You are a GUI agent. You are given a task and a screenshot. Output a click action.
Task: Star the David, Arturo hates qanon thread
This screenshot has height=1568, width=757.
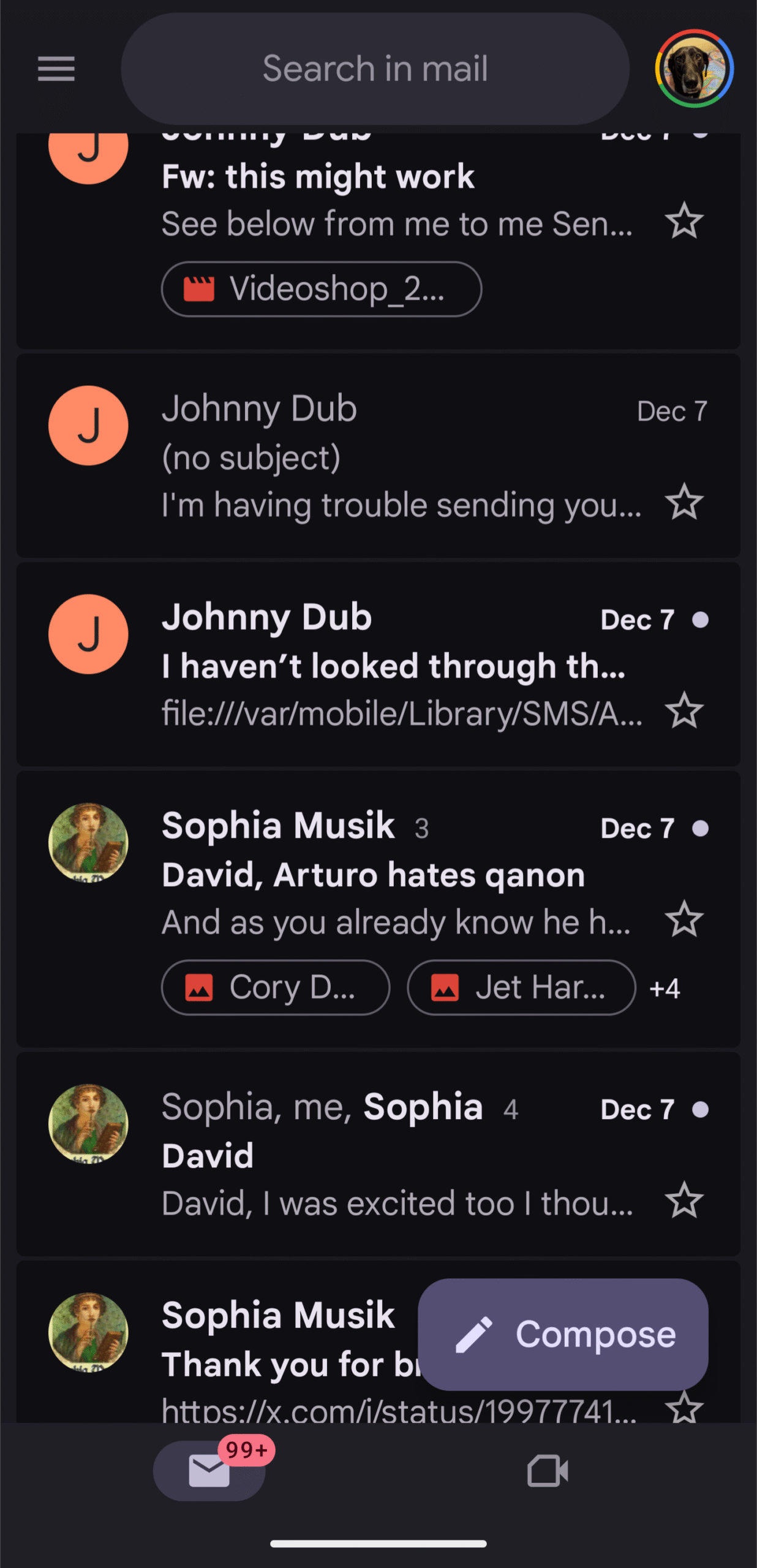684,919
